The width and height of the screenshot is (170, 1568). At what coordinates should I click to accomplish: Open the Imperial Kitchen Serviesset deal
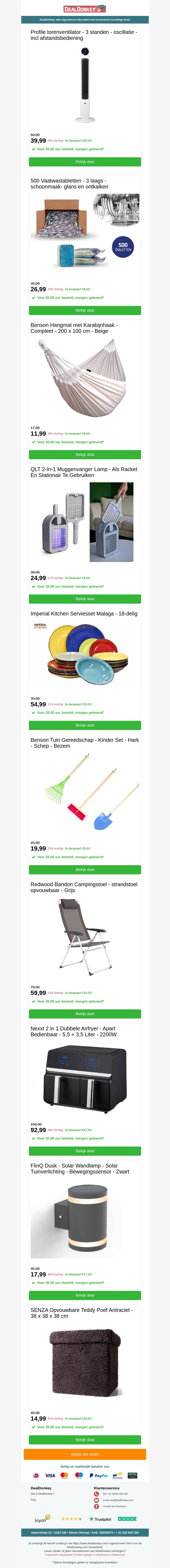click(x=85, y=725)
